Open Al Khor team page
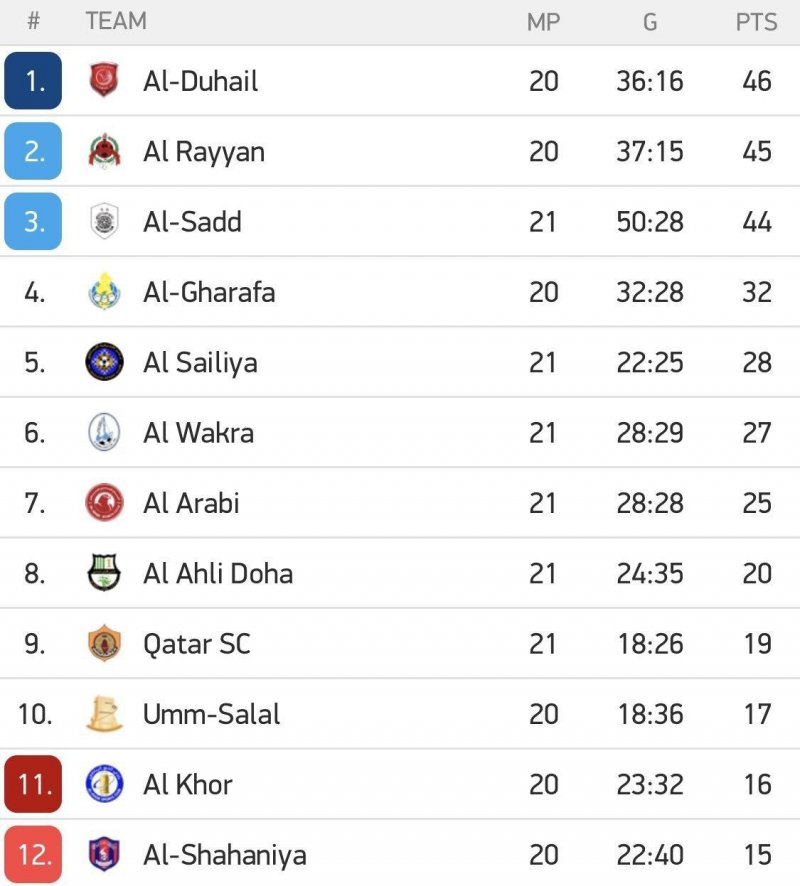Viewport: 800px width, 886px height. pos(187,785)
